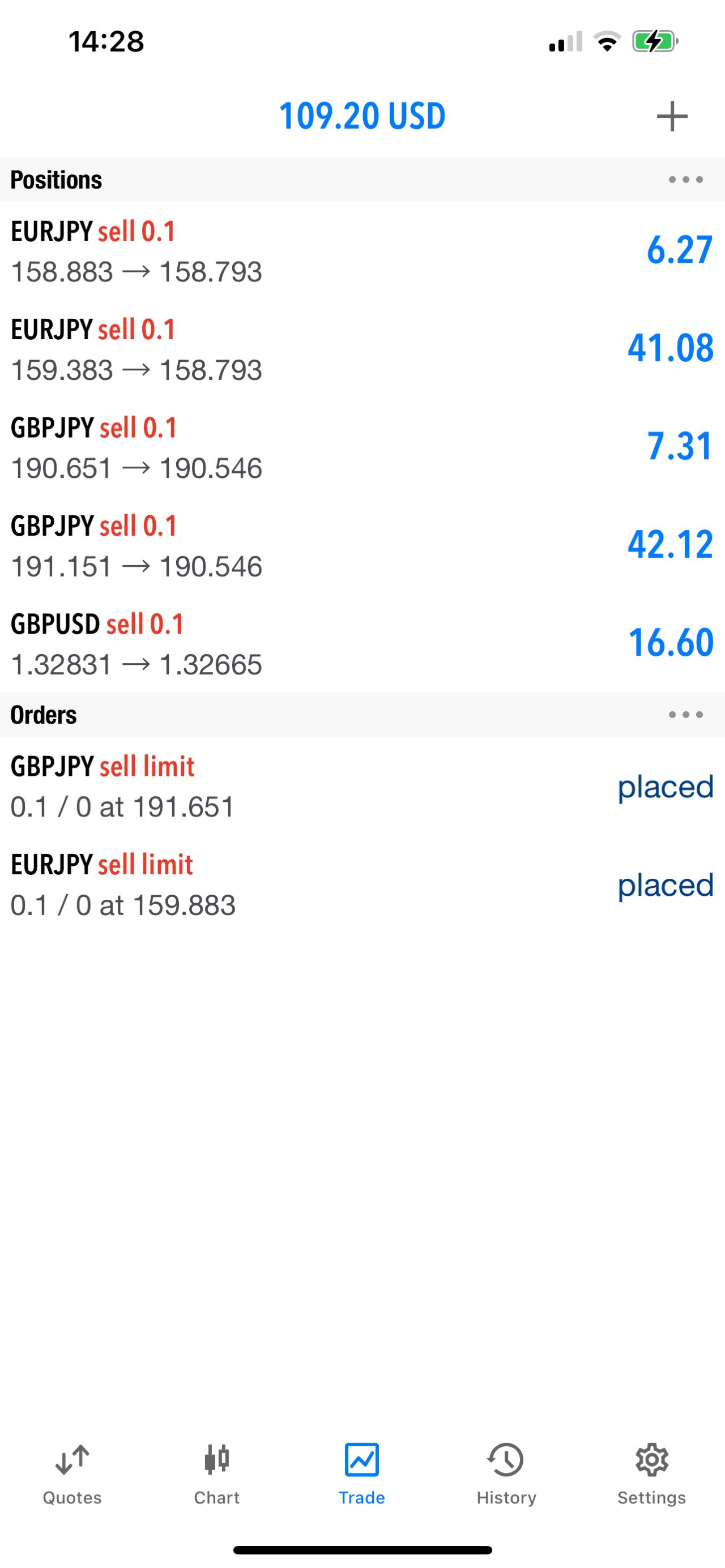Switch to the Quotes tab
This screenshot has height=1568, width=725.
point(72,1474)
